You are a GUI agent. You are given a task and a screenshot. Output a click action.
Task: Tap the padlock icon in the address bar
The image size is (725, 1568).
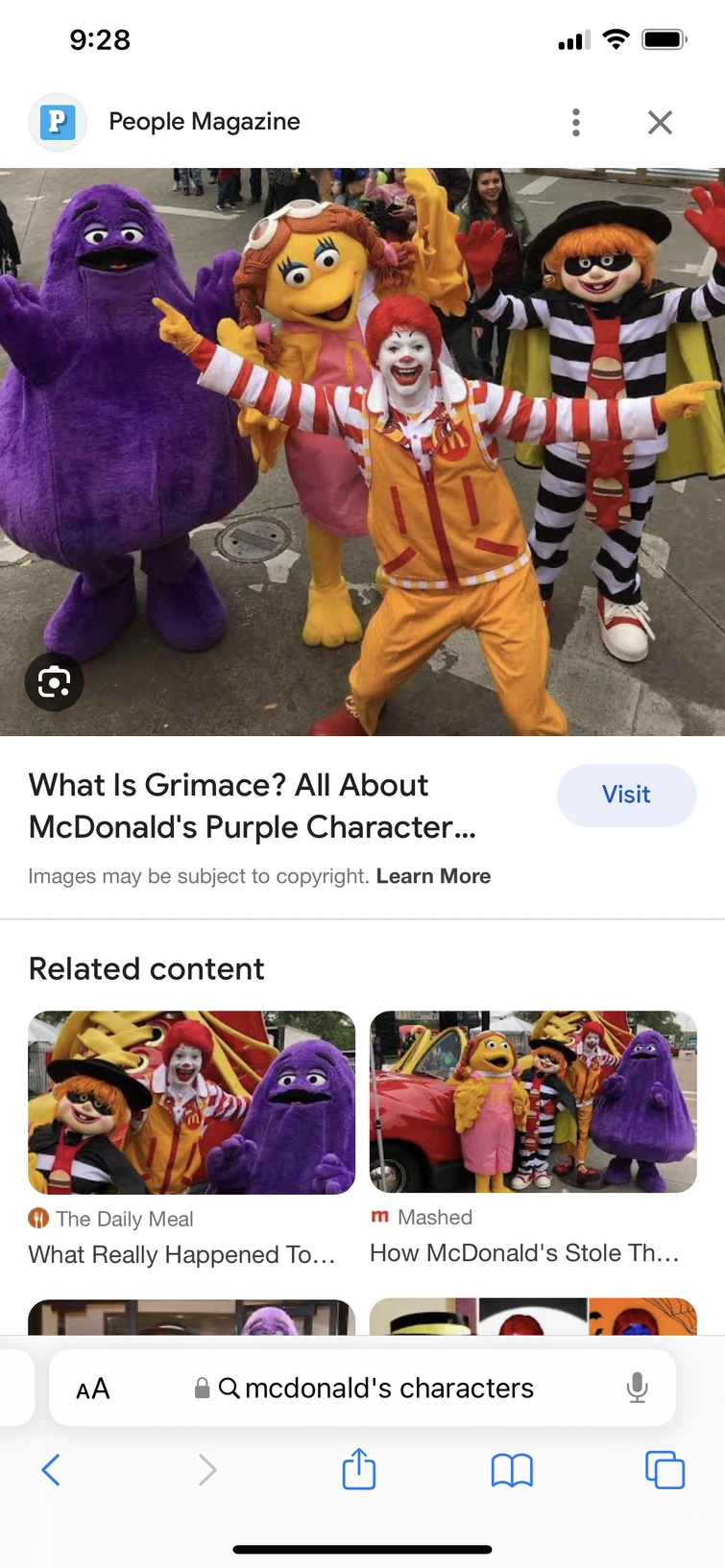203,1388
